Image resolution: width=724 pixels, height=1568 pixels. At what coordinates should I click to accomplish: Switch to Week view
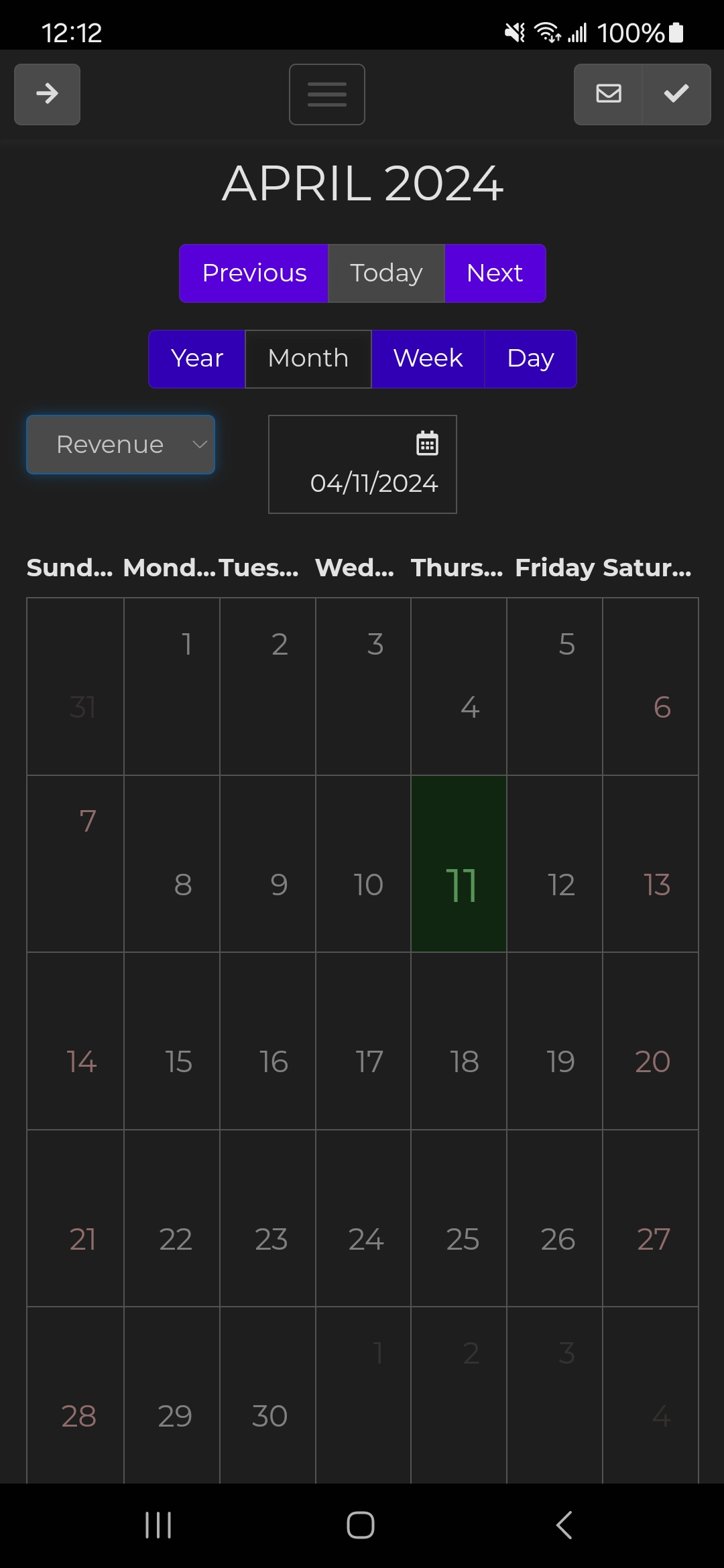pyautogui.click(x=428, y=358)
